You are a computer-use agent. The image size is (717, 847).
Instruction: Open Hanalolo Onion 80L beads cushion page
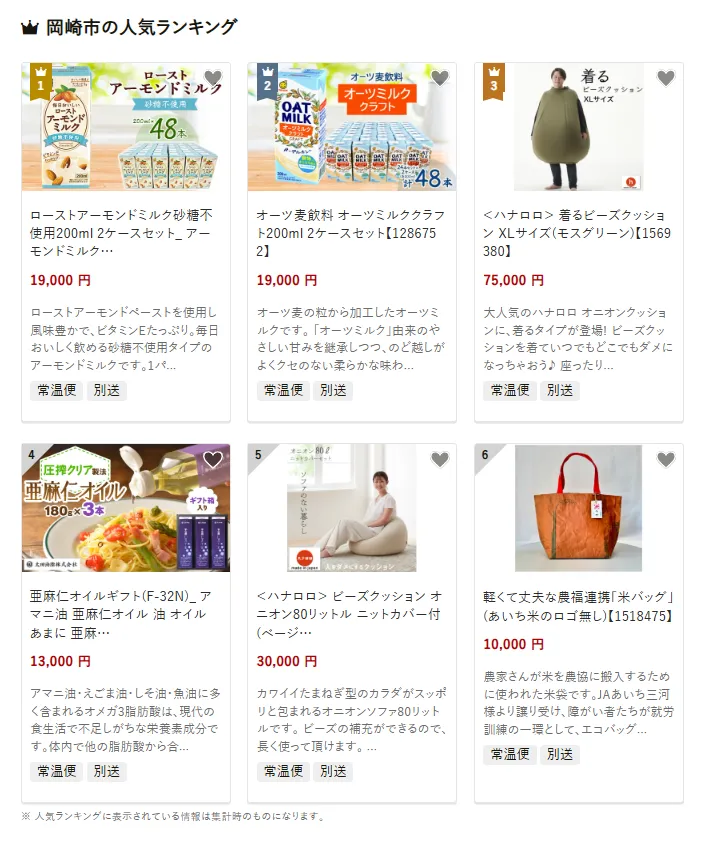[x=351, y=613]
